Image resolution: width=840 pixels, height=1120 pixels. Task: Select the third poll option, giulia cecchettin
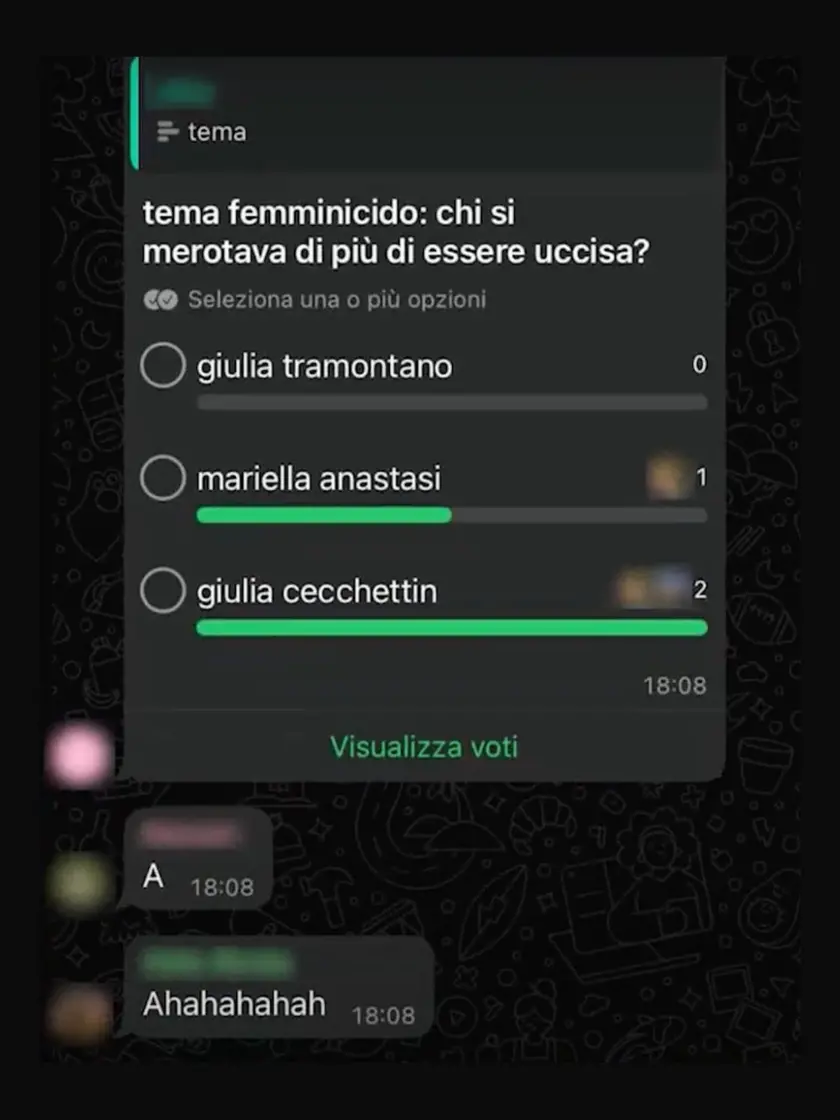pos(162,591)
